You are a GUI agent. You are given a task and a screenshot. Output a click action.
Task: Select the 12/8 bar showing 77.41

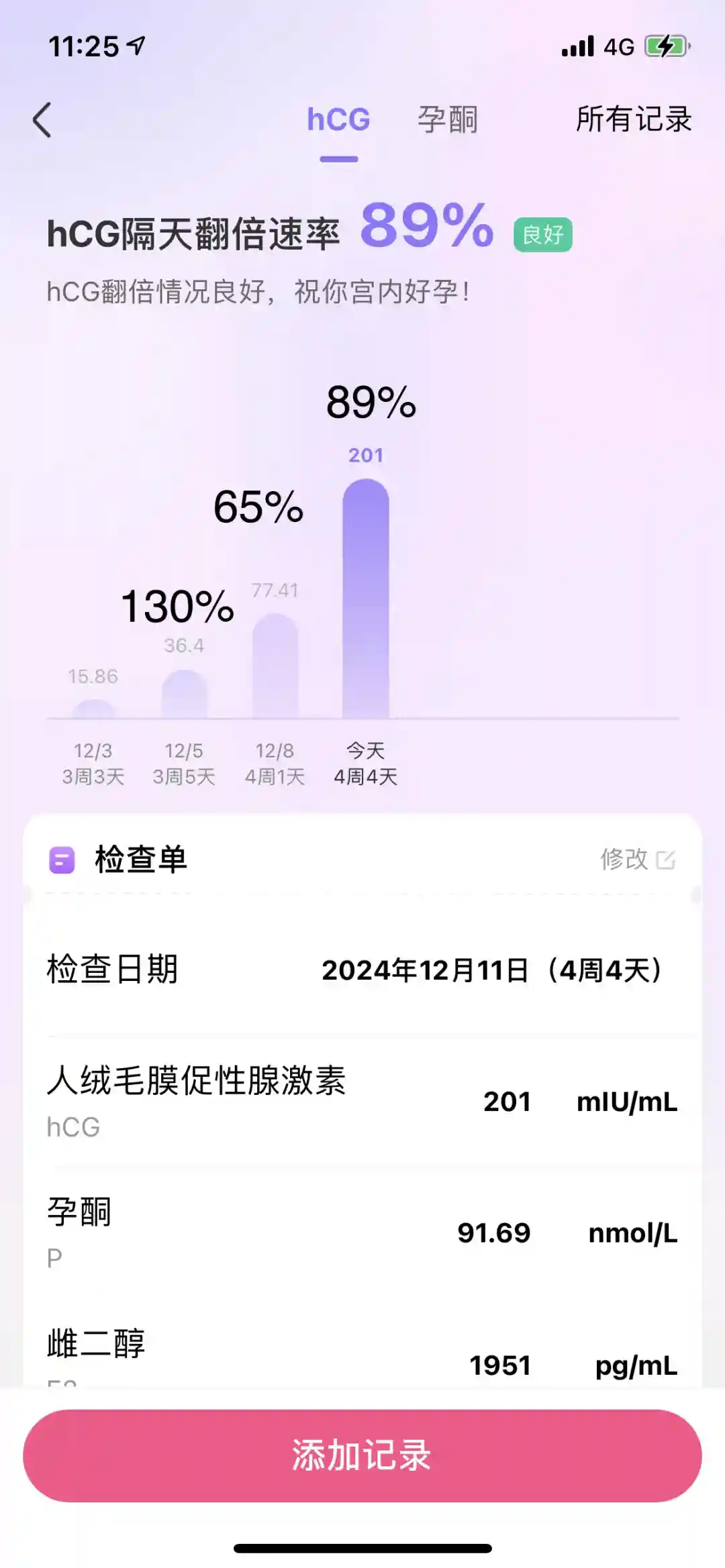[275, 666]
